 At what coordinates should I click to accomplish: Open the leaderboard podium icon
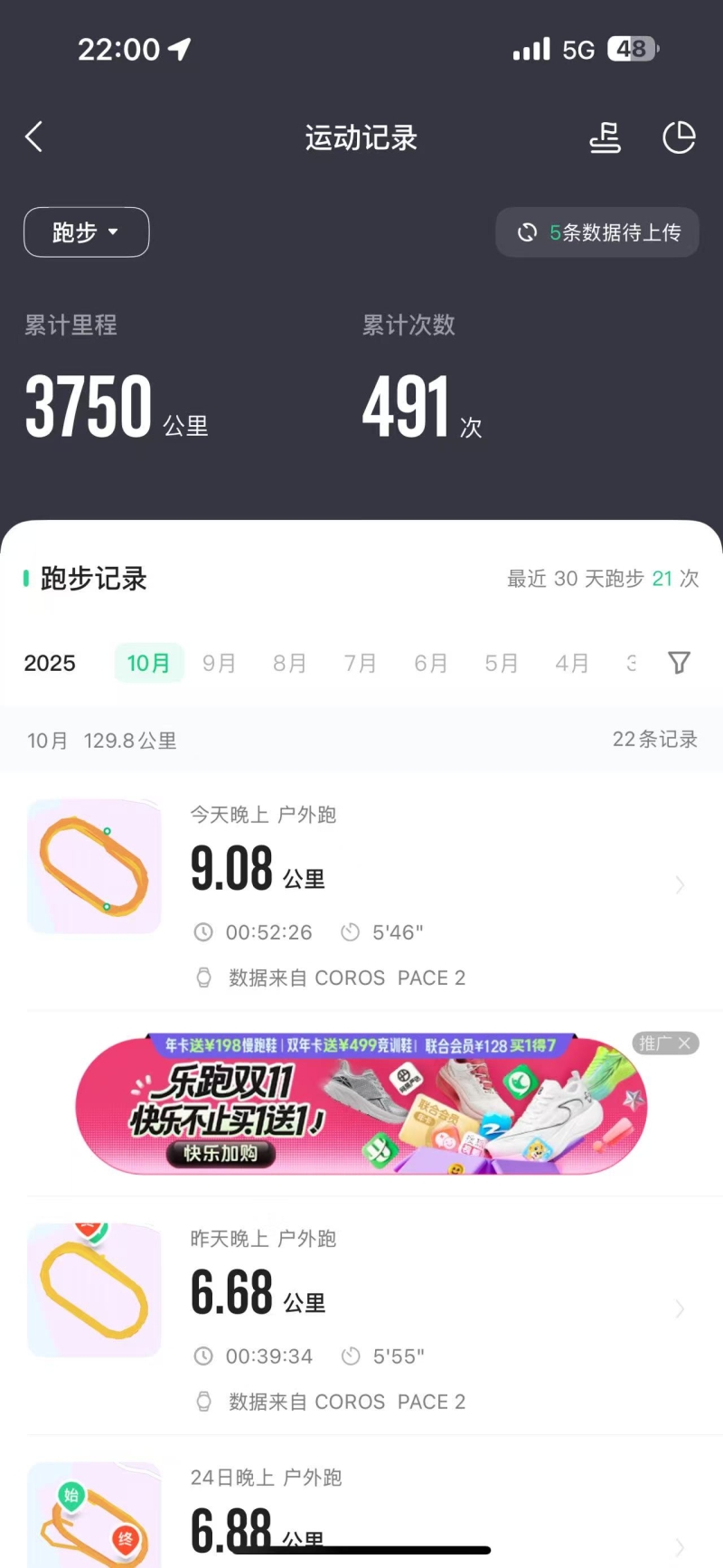(605, 137)
